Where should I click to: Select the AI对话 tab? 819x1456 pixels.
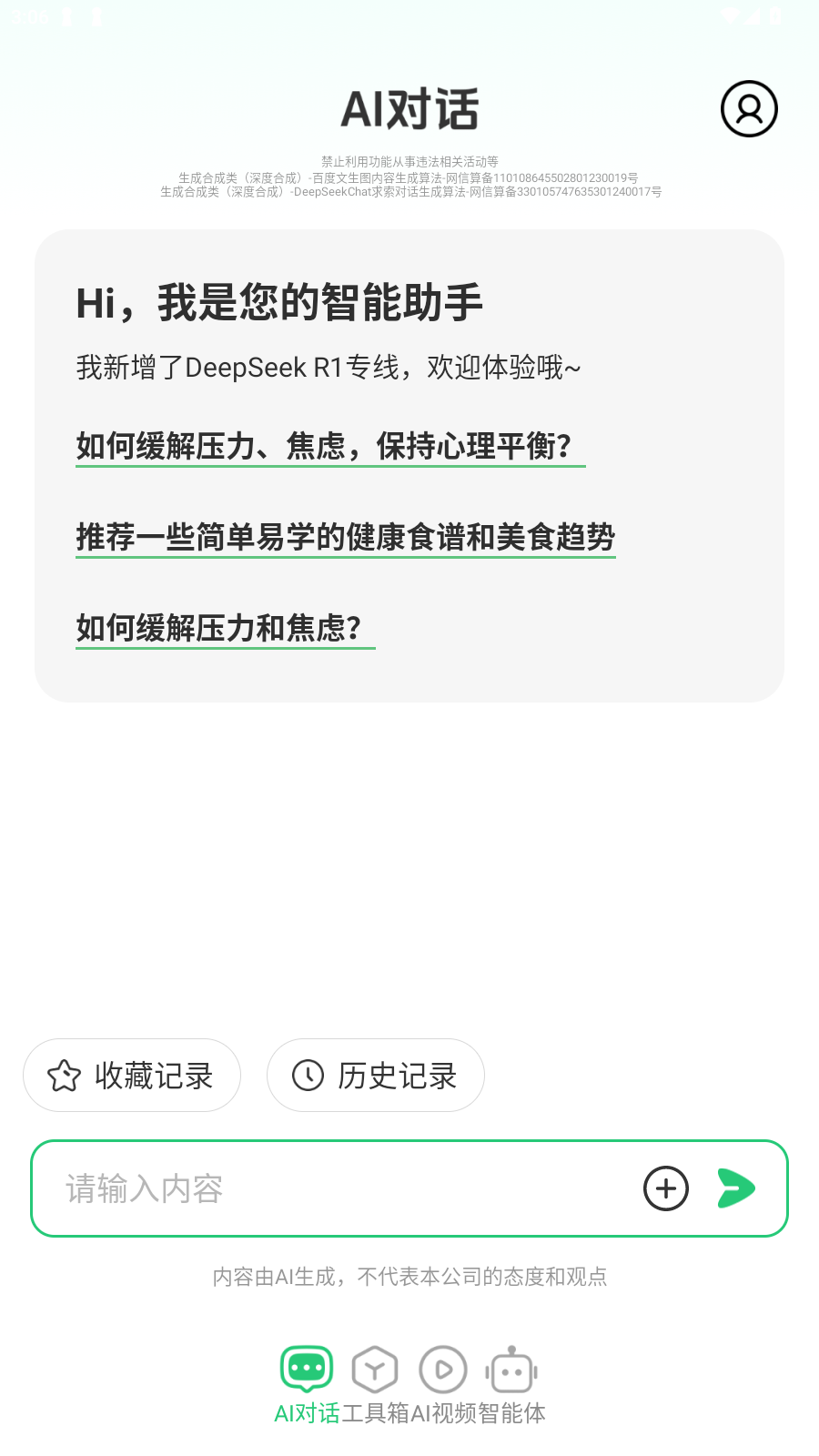click(307, 1383)
